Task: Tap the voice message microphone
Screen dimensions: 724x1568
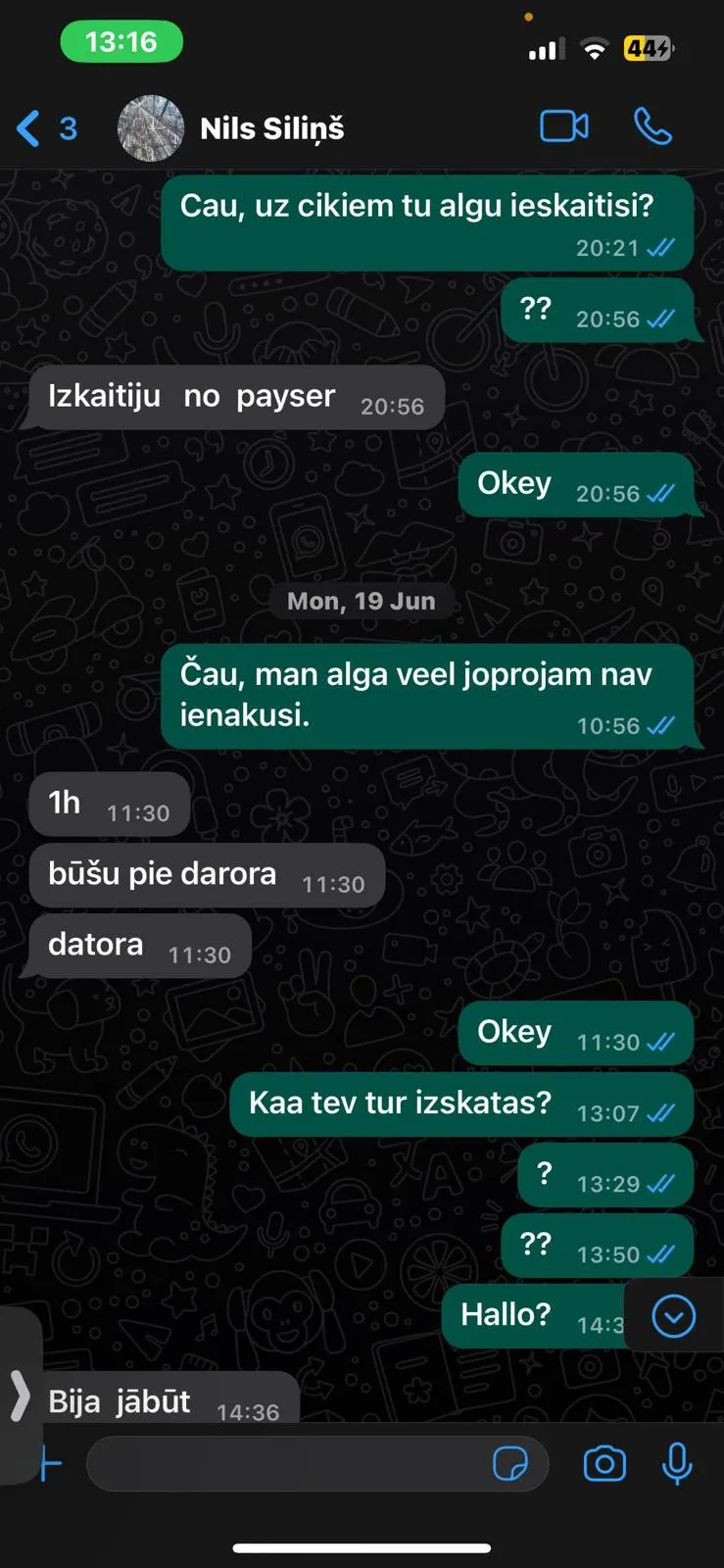Action: point(677,1464)
